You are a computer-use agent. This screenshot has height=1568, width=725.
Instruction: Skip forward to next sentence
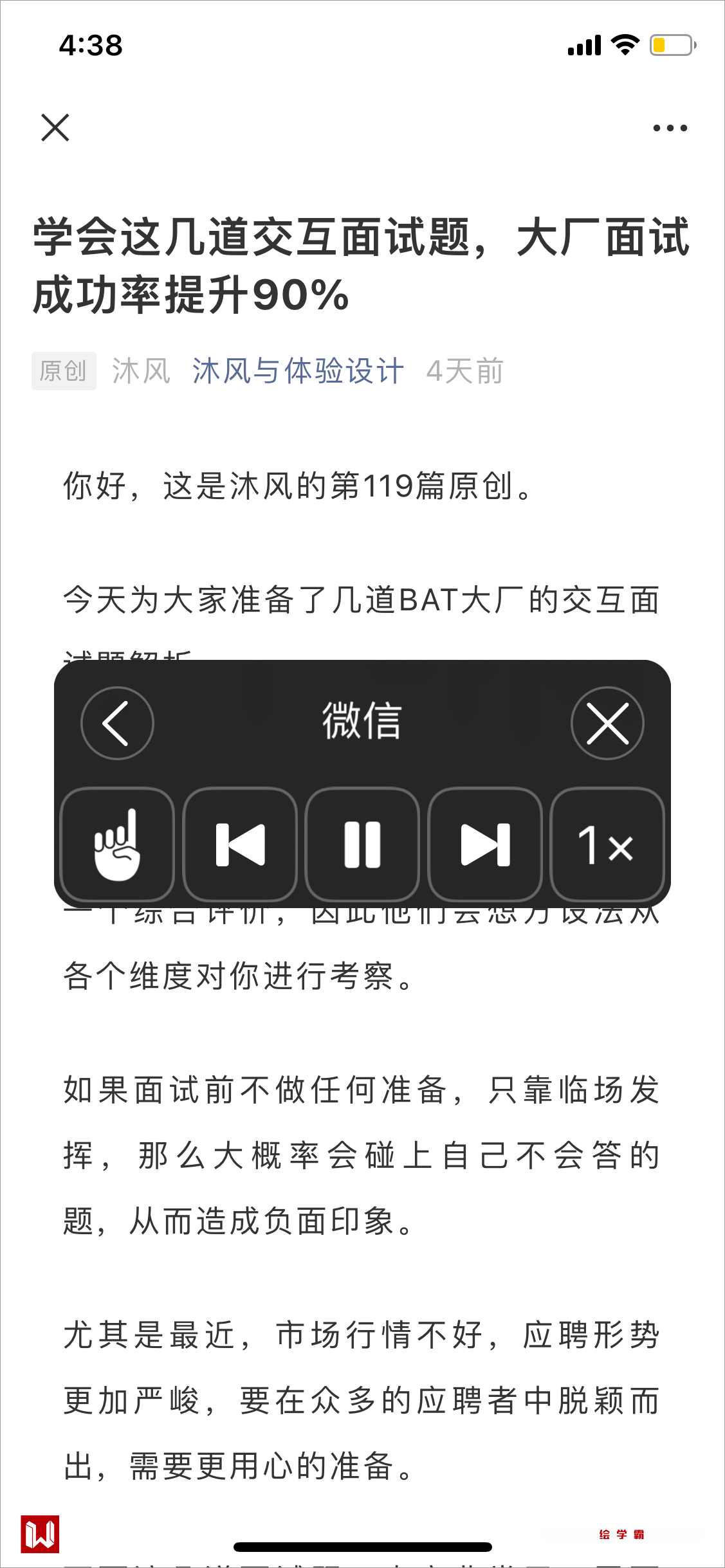[x=485, y=844]
